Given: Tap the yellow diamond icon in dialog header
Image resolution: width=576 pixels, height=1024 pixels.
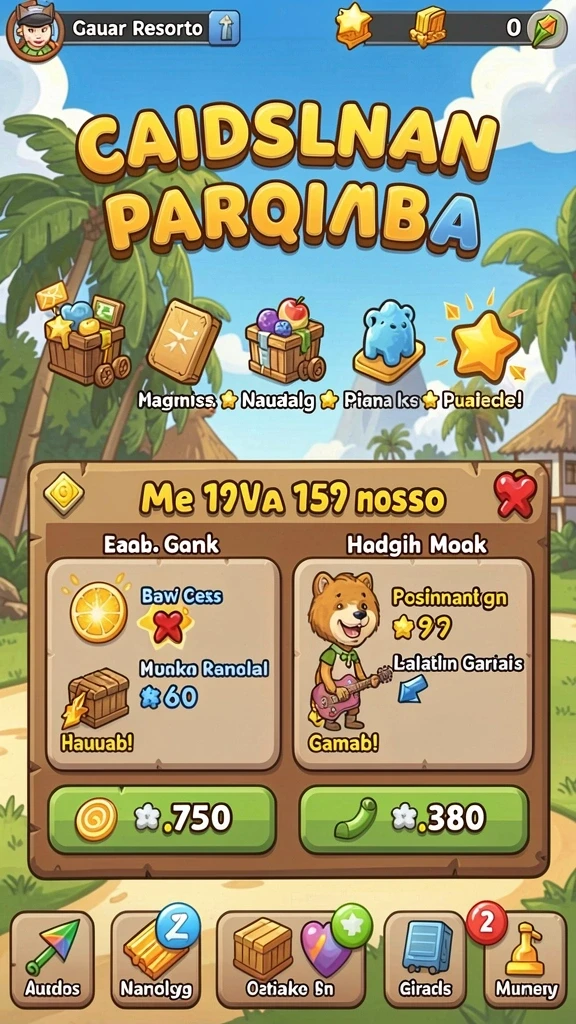Looking at the screenshot, I should 64,494.
